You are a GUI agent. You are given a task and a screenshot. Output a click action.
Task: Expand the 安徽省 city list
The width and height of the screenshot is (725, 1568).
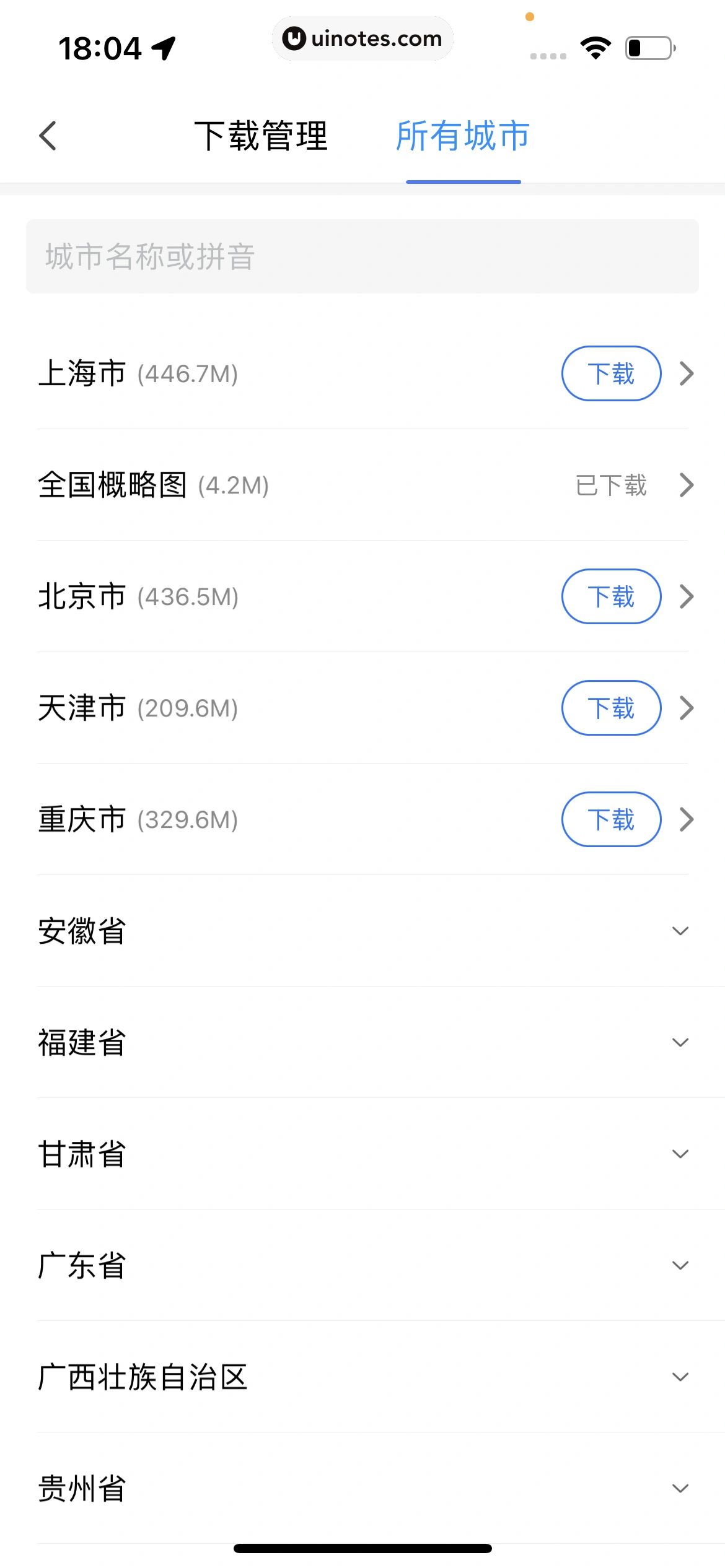pyautogui.click(x=680, y=931)
